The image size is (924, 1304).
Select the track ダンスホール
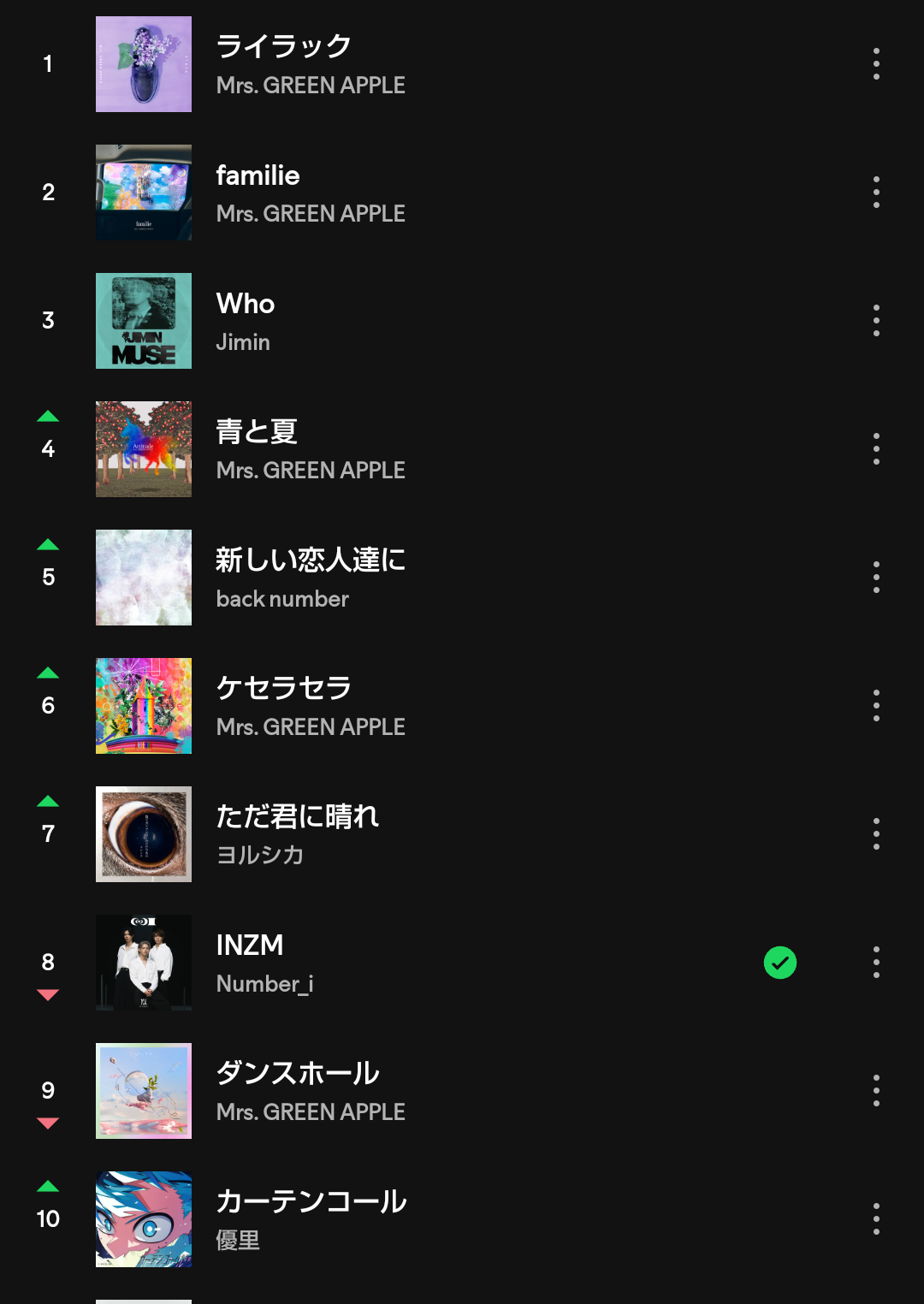[x=298, y=1073]
